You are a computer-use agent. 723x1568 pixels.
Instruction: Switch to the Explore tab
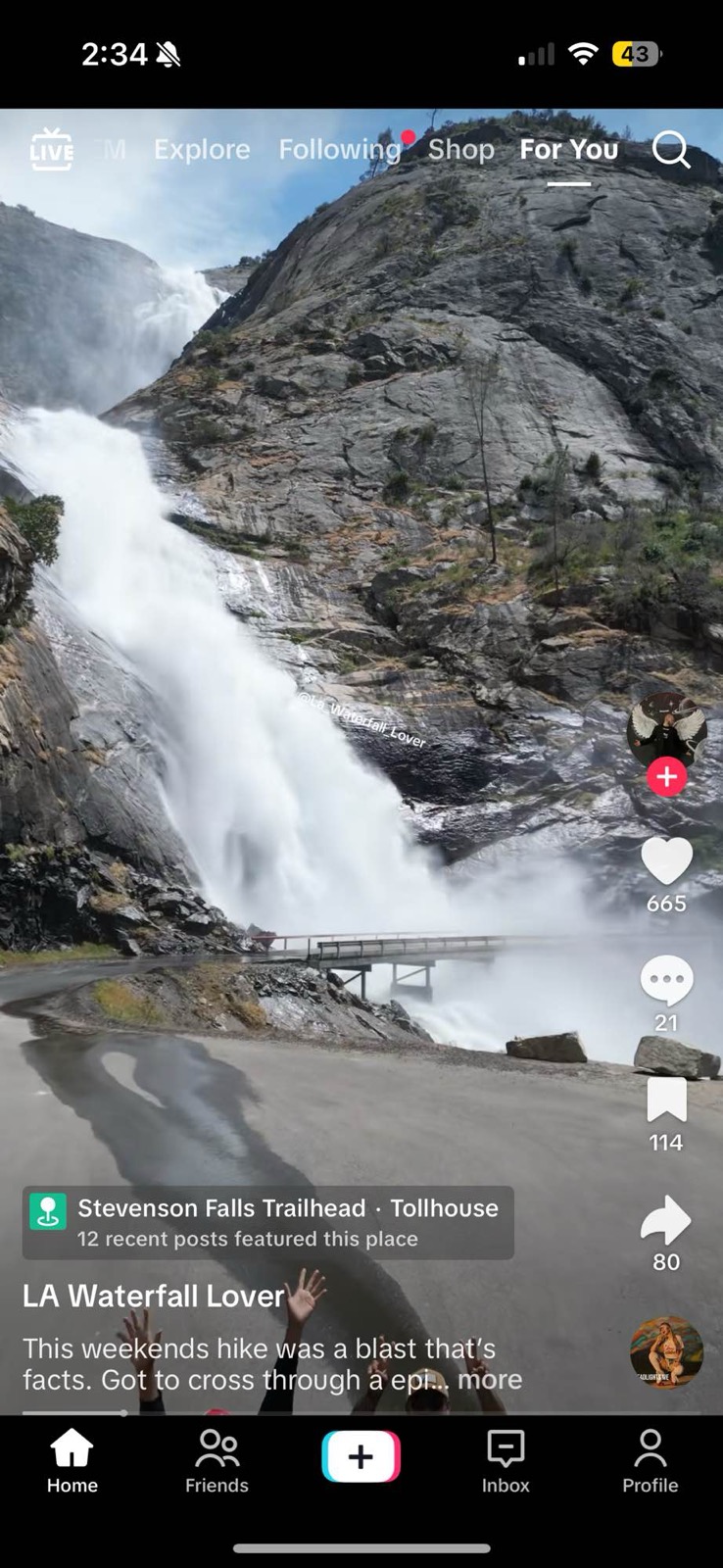click(202, 150)
